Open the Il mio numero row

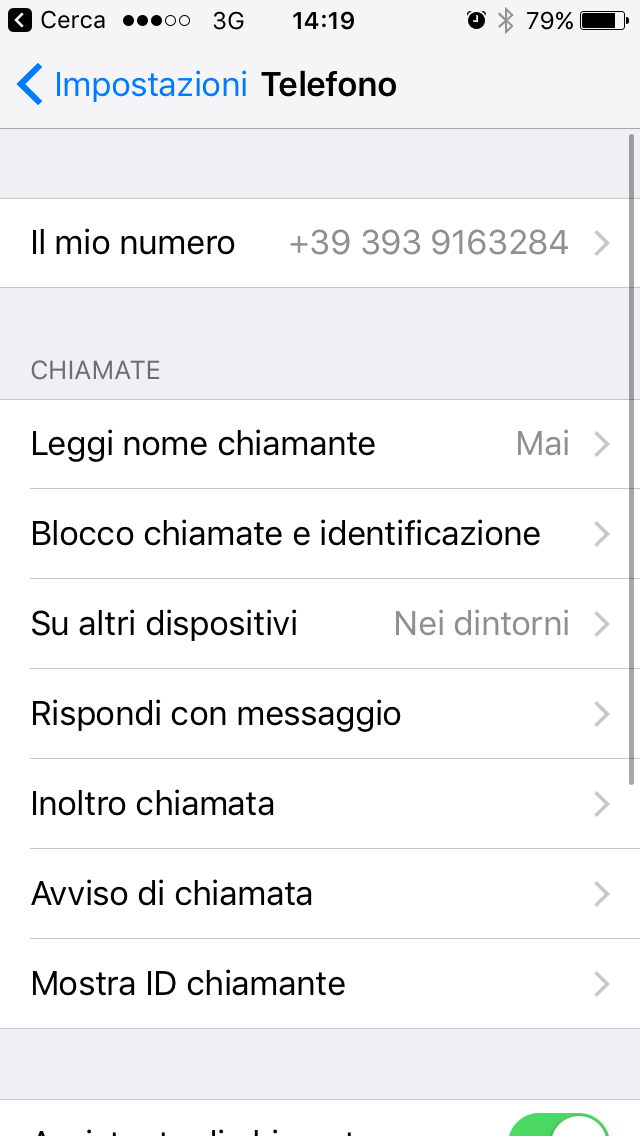click(320, 243)
